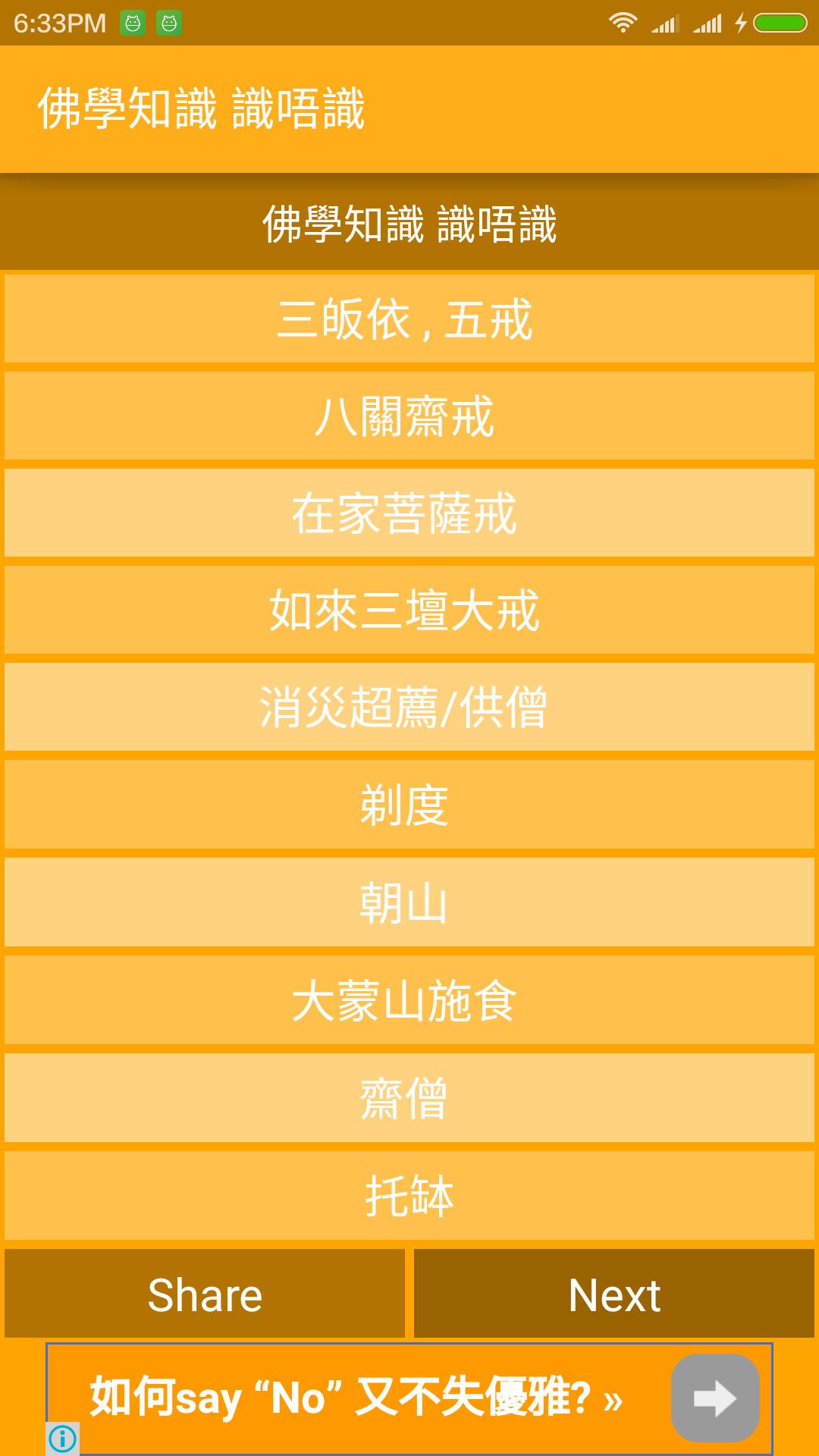Screen dimensions: 819x1456
Task: Open 消災超薦/供僧 topic
Action: (x=409, y=707)
